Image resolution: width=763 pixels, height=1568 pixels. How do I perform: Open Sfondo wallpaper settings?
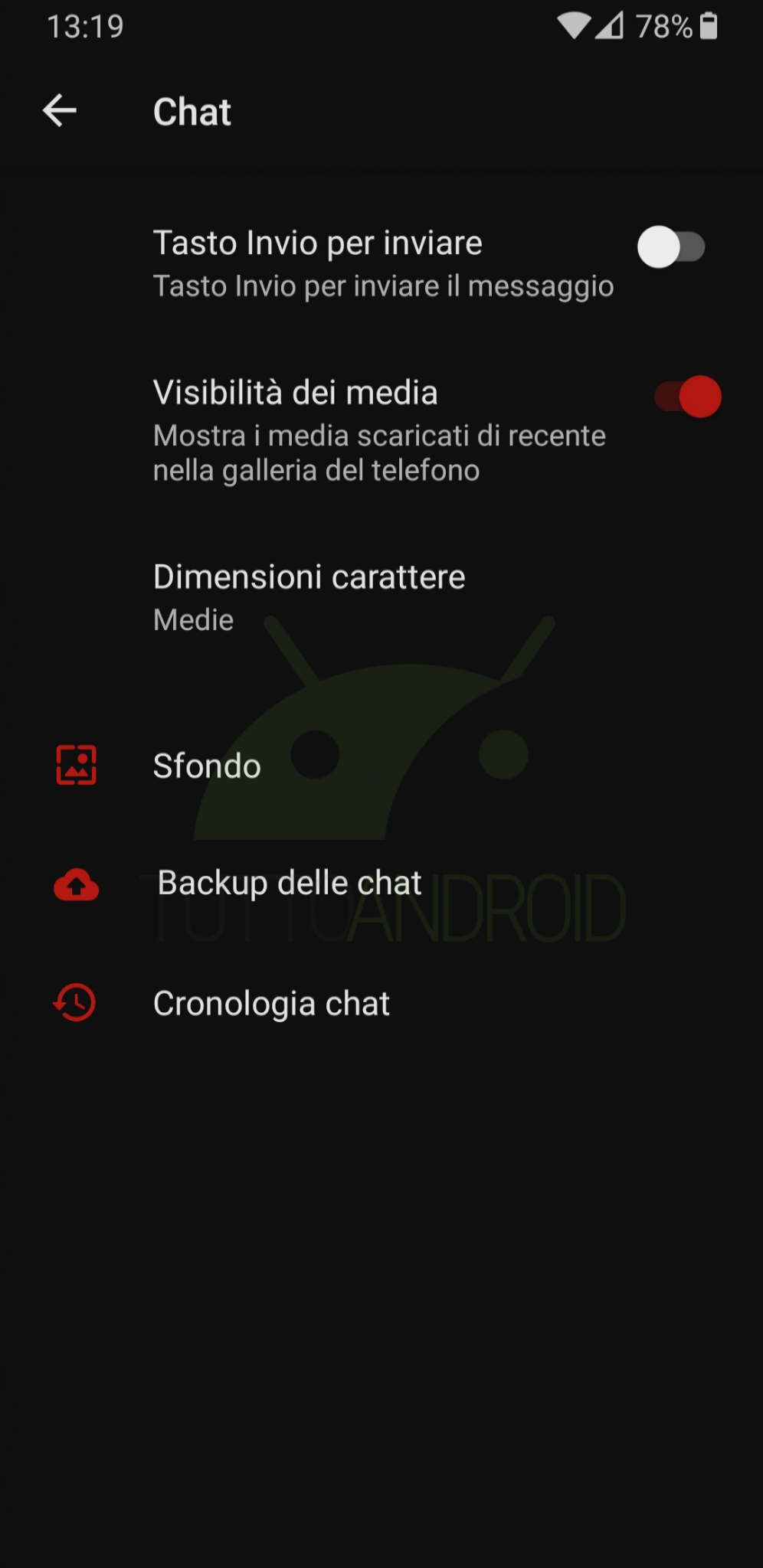381,766
